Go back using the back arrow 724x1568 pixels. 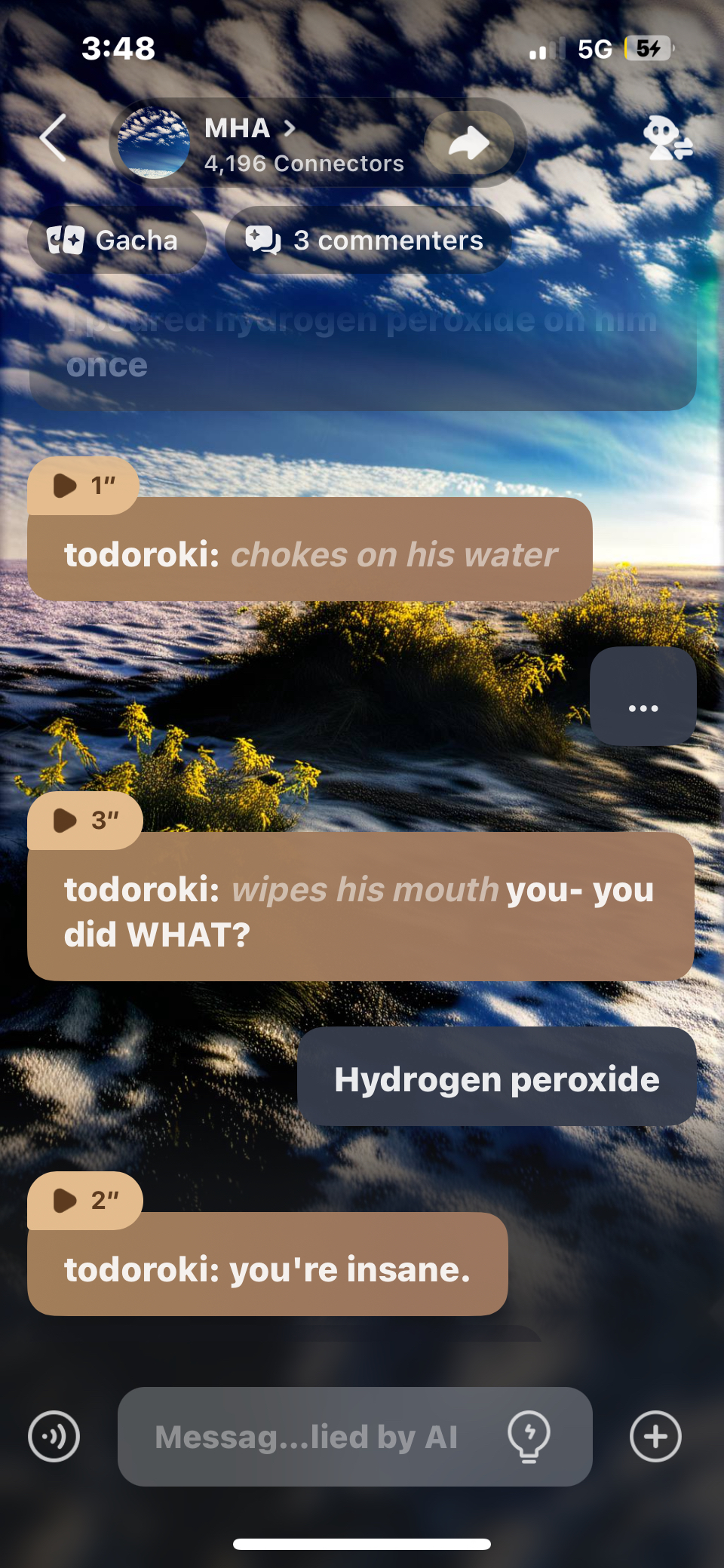tap(54, 138)
